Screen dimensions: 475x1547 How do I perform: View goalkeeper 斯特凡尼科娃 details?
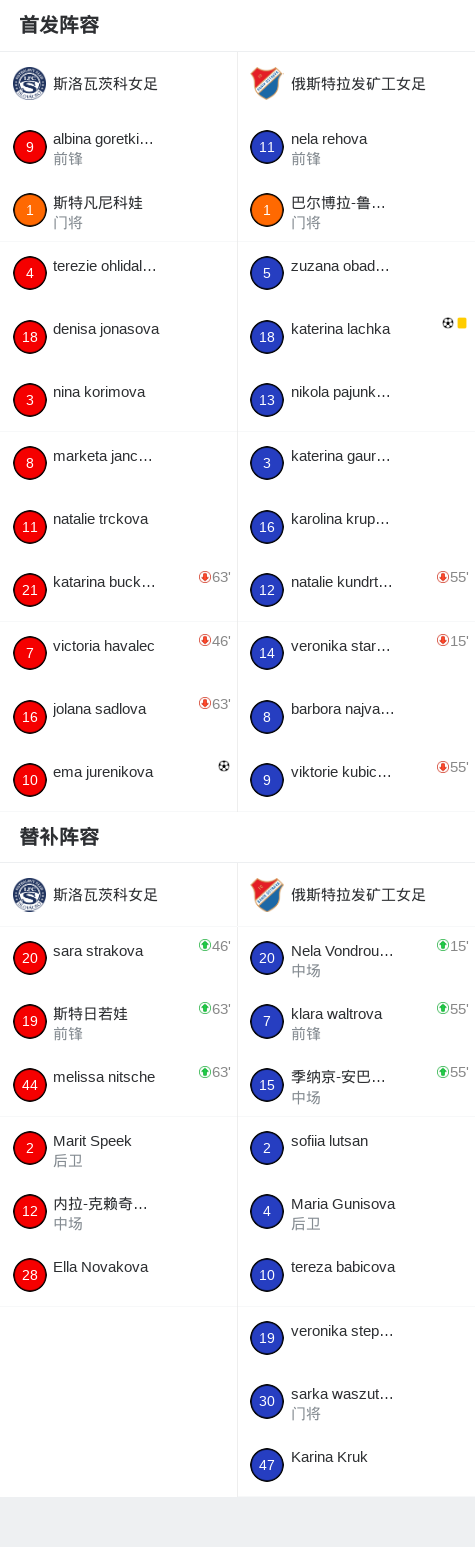118,210
